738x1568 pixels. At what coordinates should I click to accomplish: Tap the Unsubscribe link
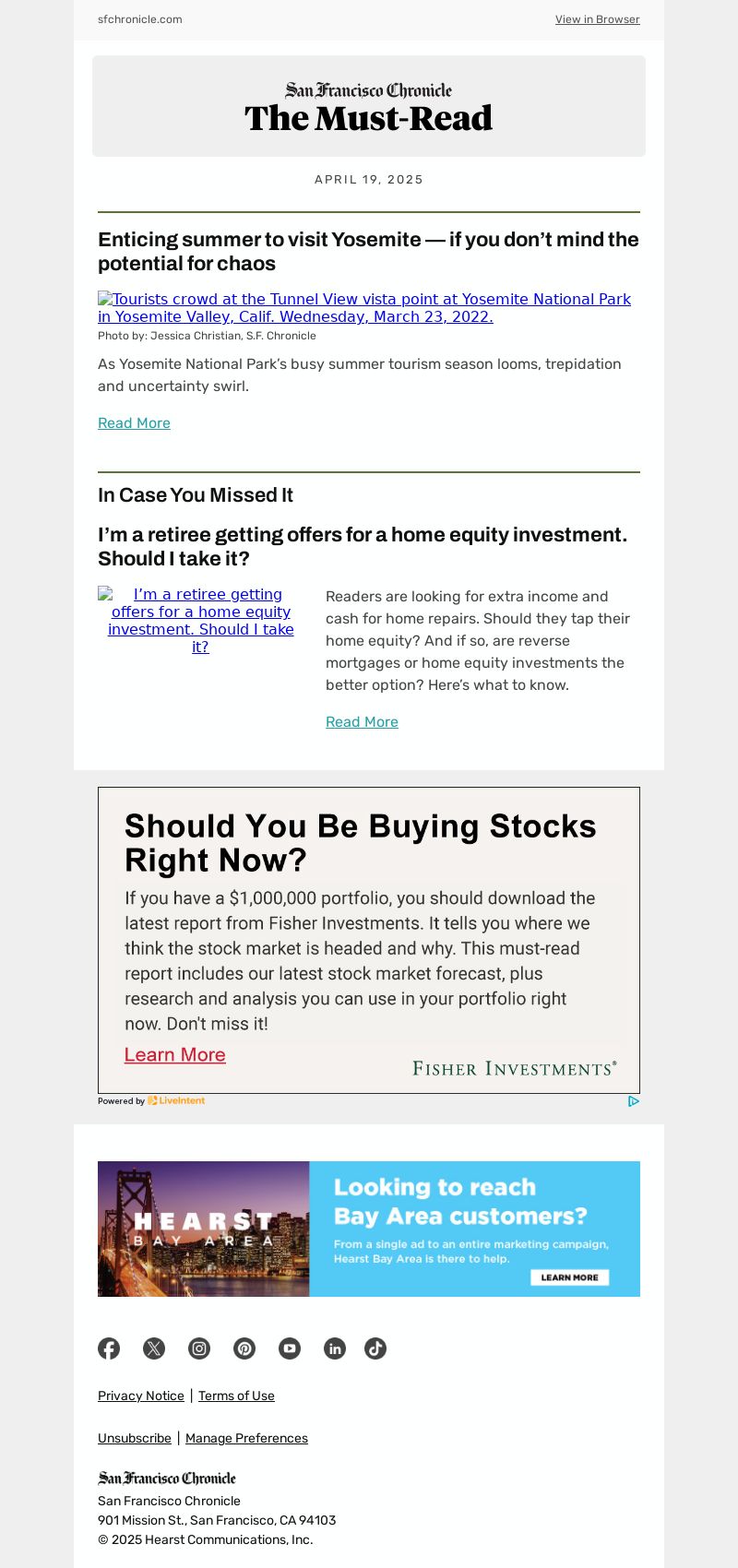tap(135, 1438)
